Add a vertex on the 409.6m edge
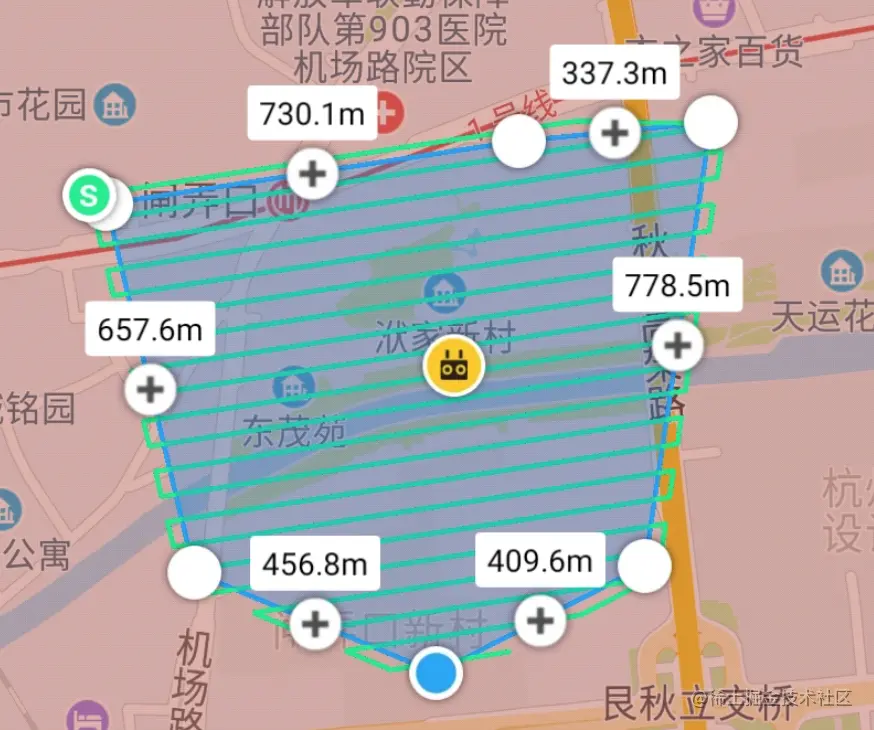This screenshot has height=730, width=874. click(540, 620)
